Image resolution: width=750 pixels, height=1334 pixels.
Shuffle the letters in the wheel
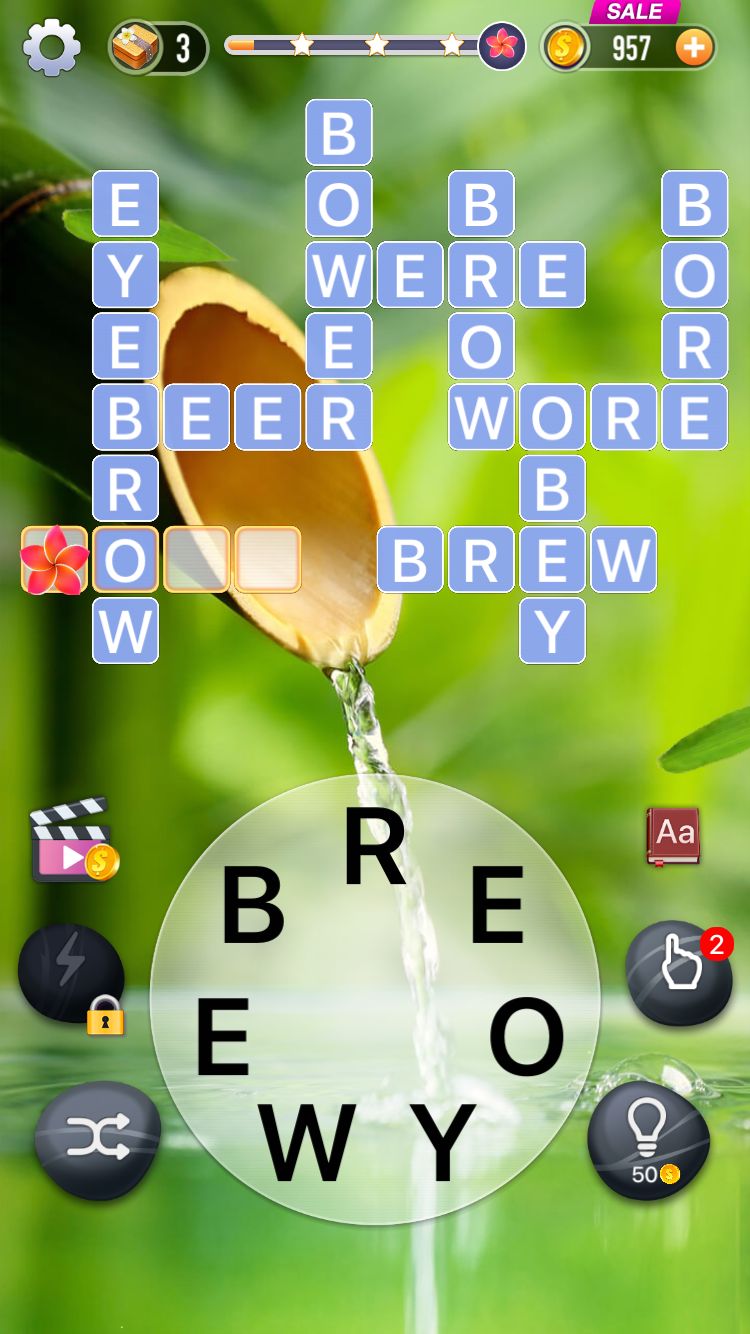pyautogui.click(x=97, y=1140)
